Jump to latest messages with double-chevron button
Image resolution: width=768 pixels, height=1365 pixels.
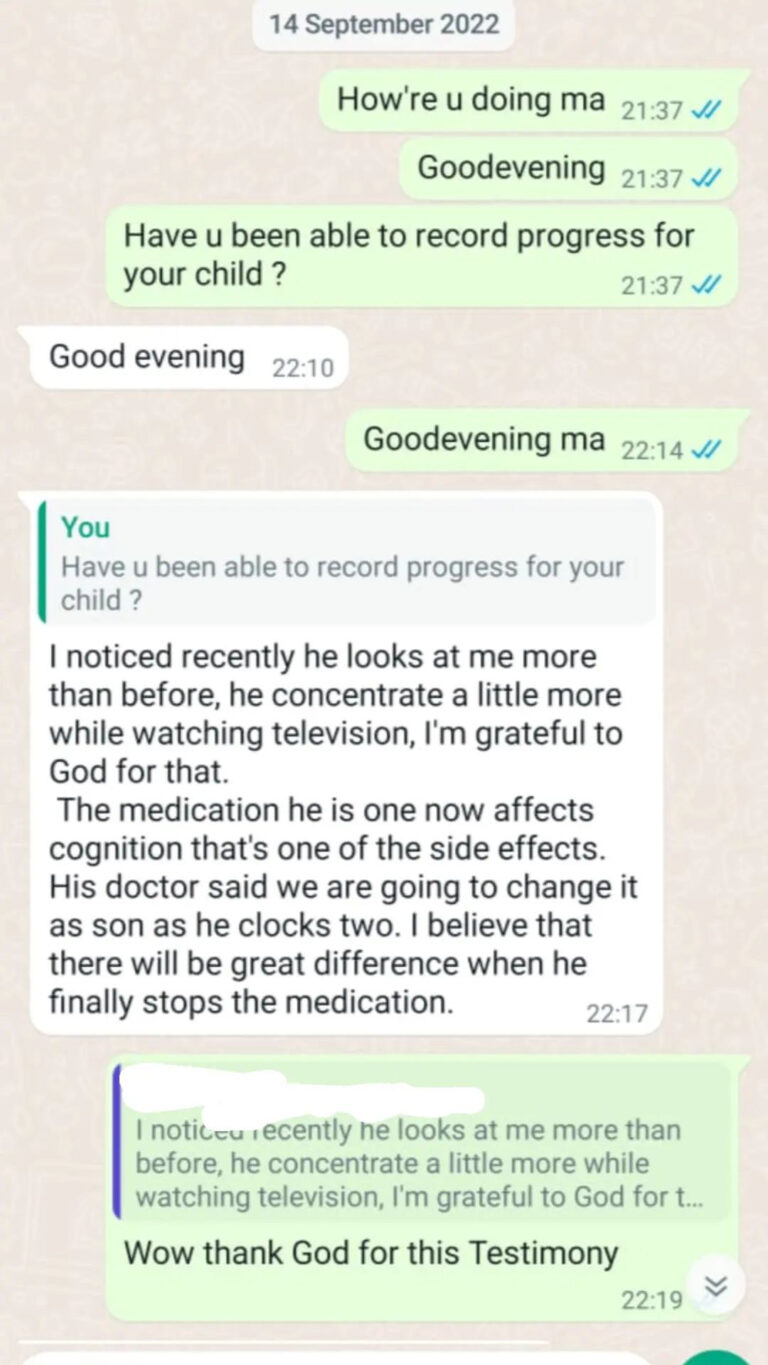[x=716, y=1285]
